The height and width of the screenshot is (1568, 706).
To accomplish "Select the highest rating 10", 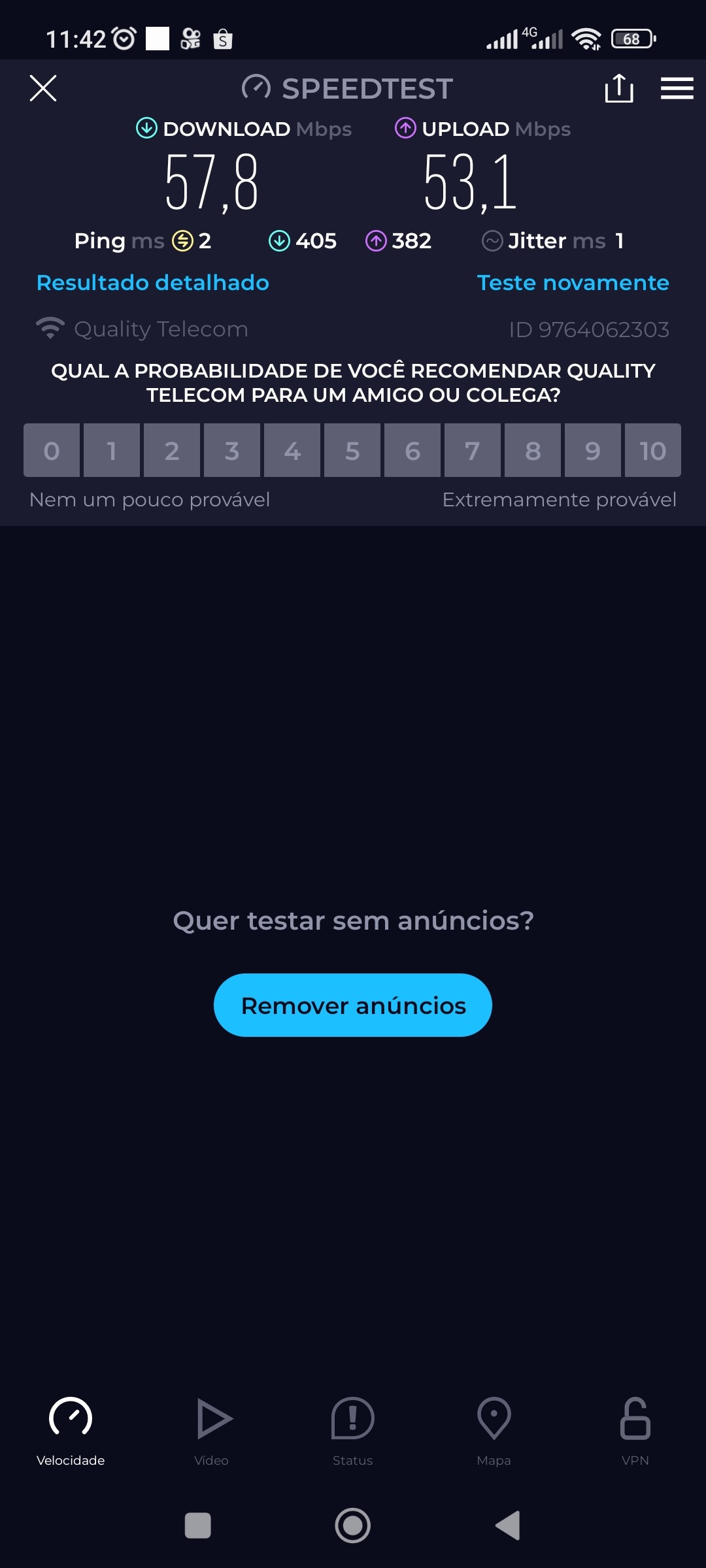I will click(652, 451).
